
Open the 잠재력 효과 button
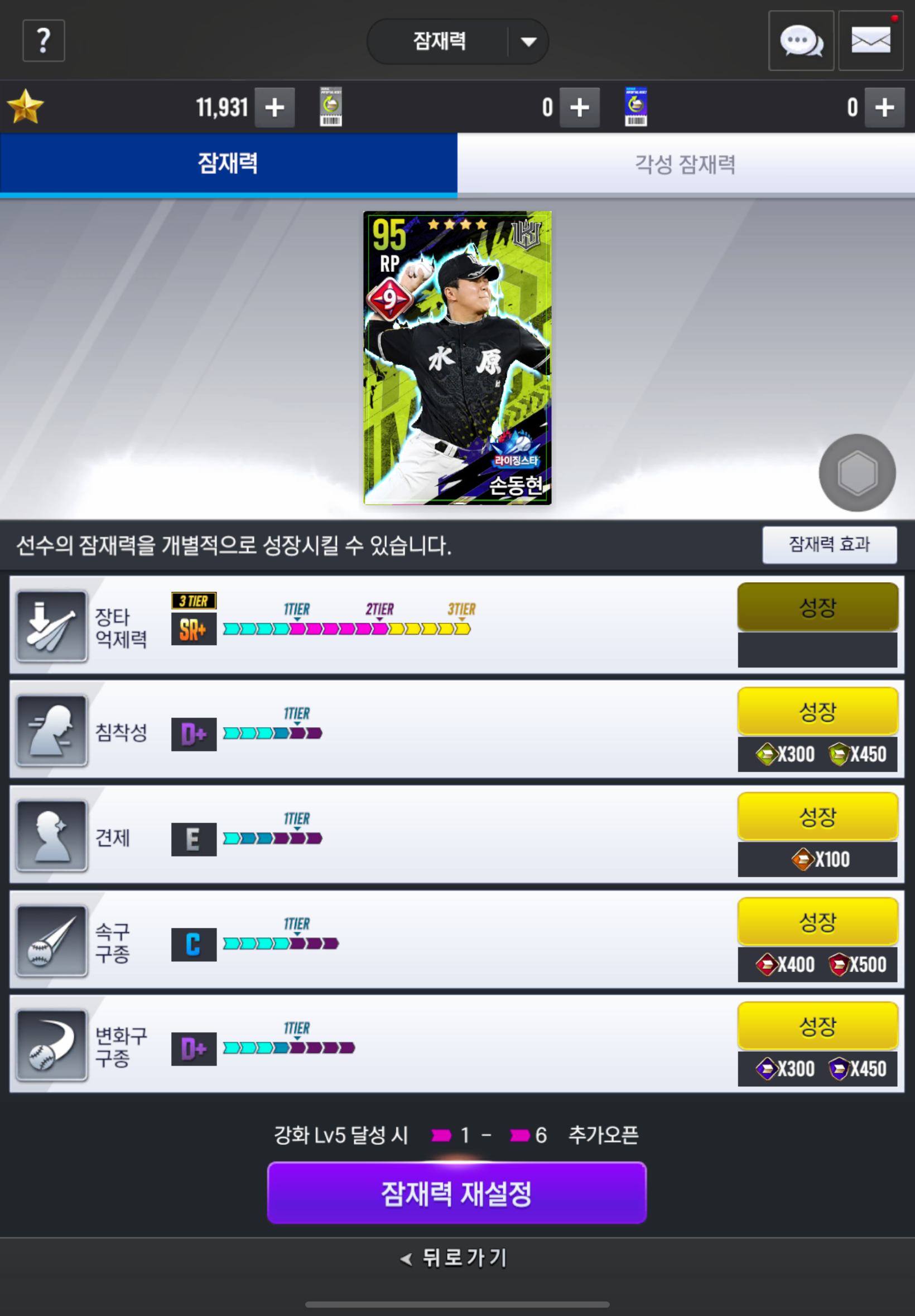tap(829, 544)
